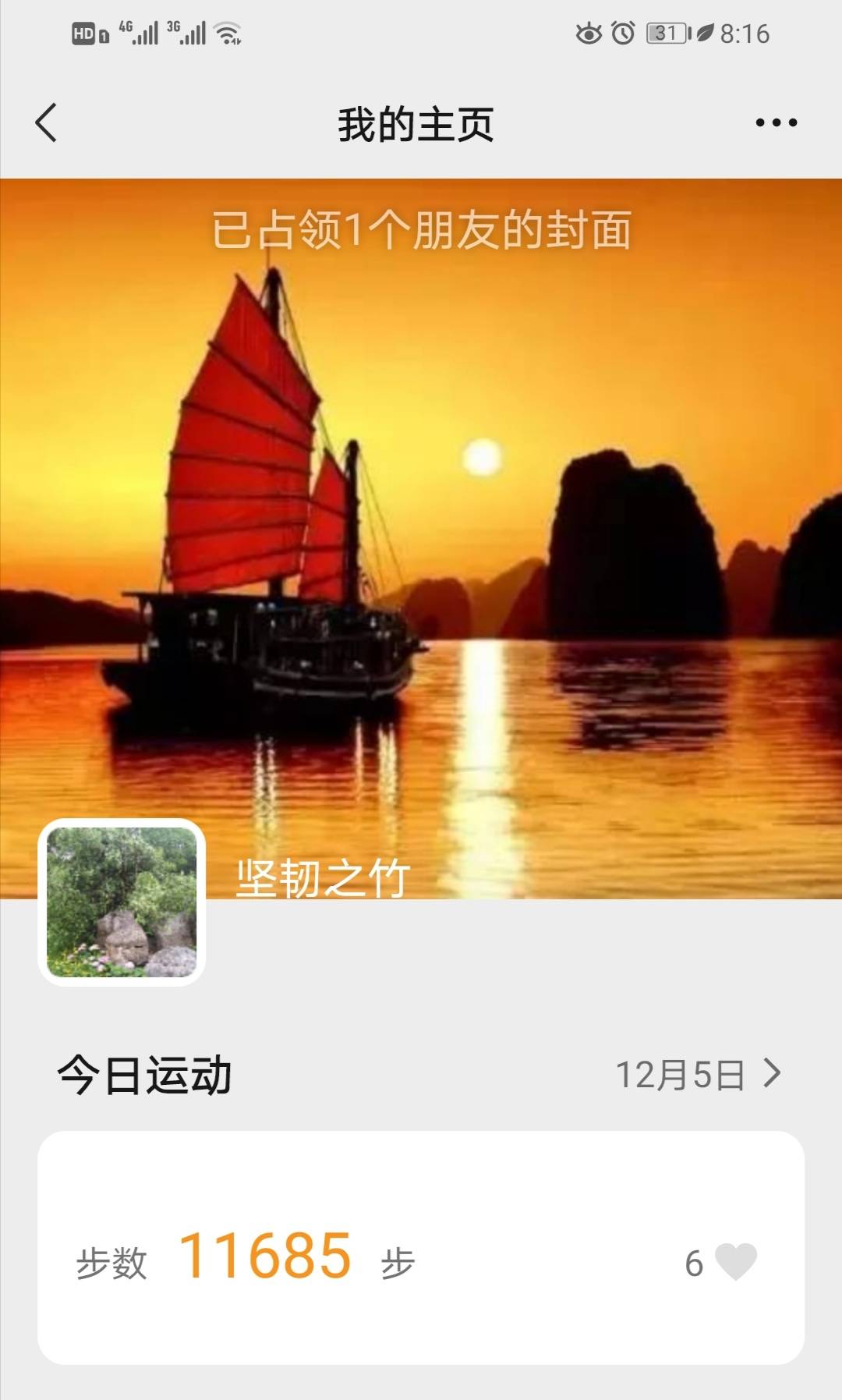This screenshot has height=1400, width=842.
Task: Open the more options menu (three dots)
Action: point(774,123)
